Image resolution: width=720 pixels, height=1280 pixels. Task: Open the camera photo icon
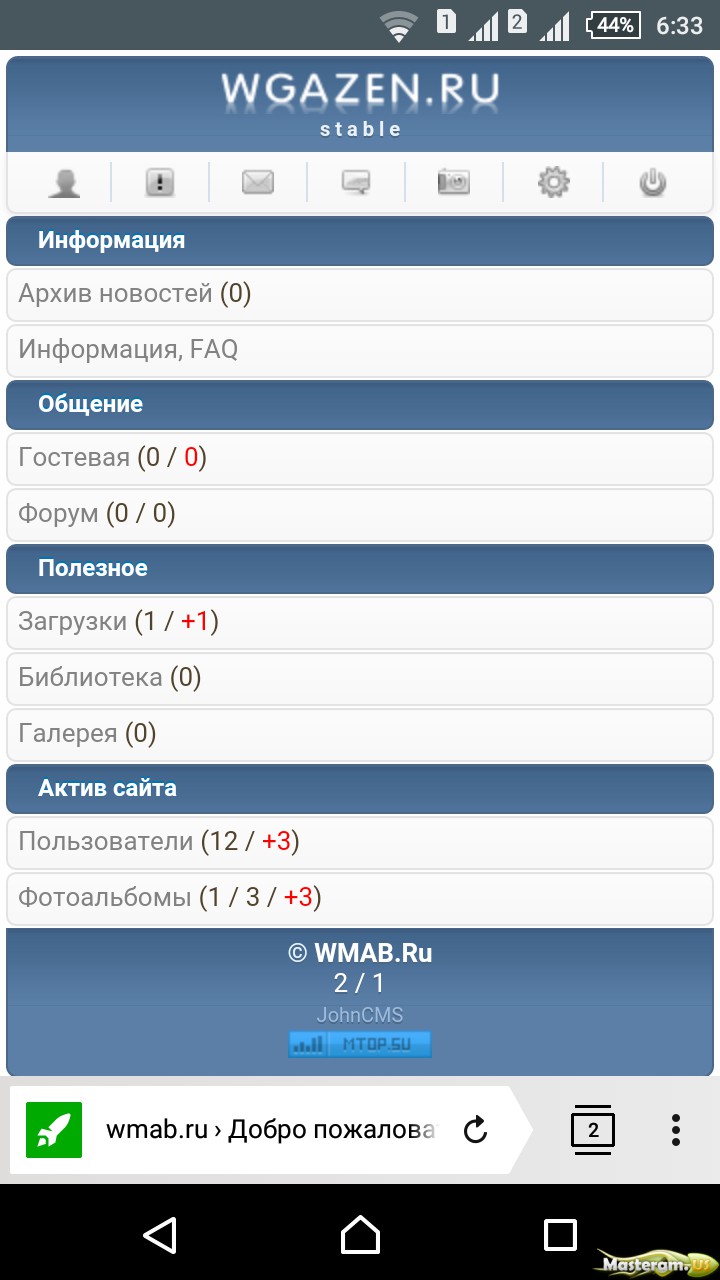tap(454, 183)
